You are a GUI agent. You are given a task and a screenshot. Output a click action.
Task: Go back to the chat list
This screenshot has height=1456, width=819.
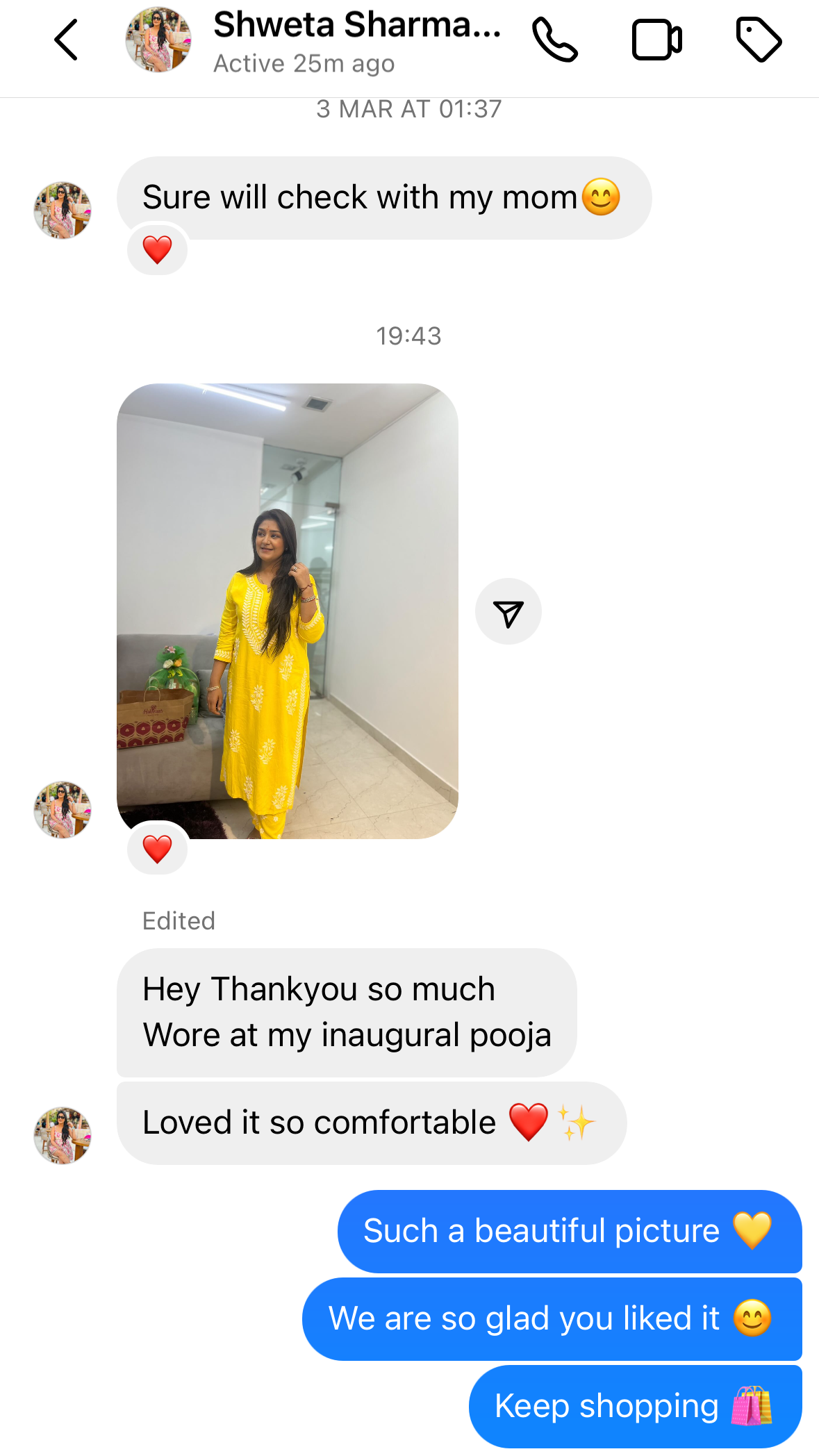pos(66,40)
